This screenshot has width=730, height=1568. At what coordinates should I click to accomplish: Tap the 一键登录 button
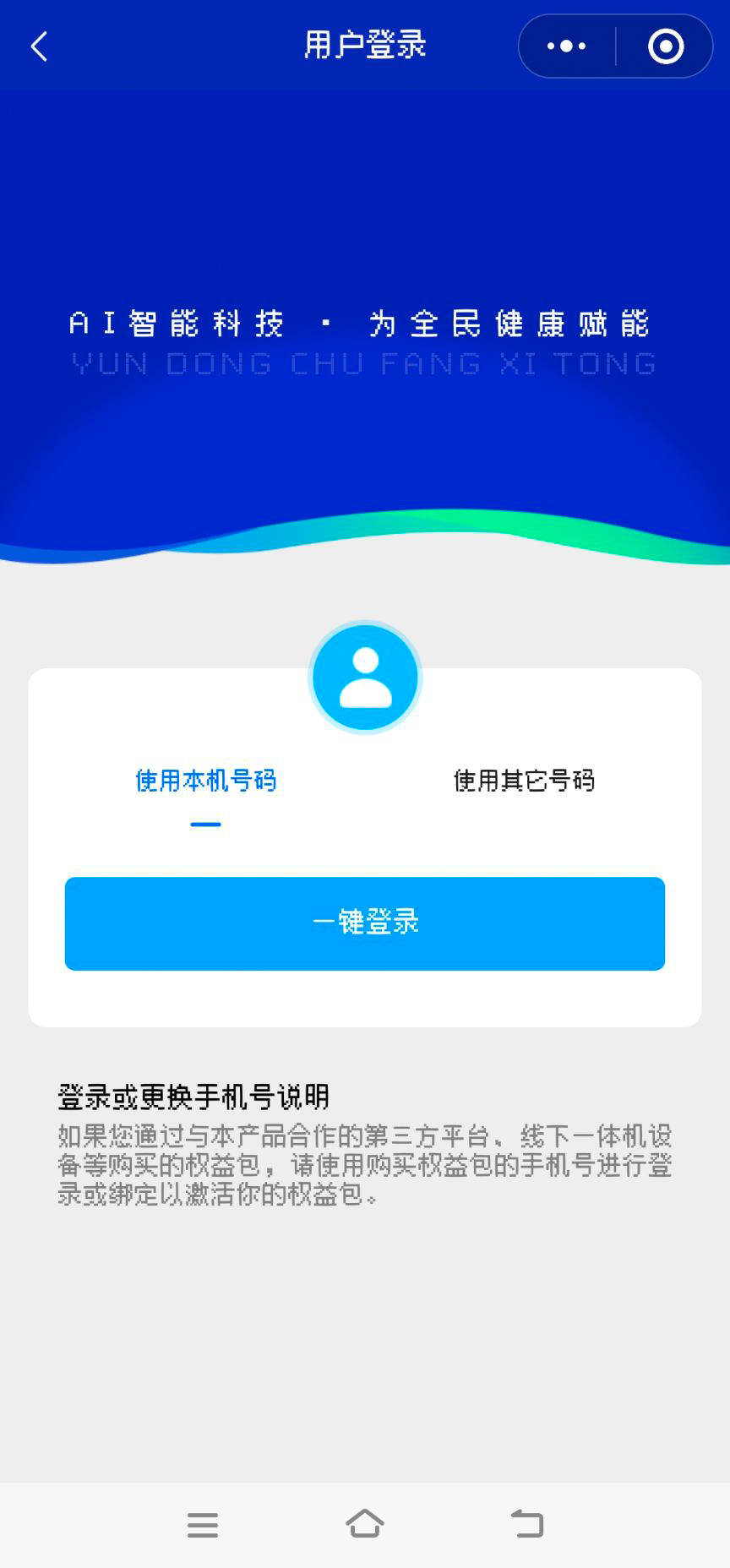[365, 923]
